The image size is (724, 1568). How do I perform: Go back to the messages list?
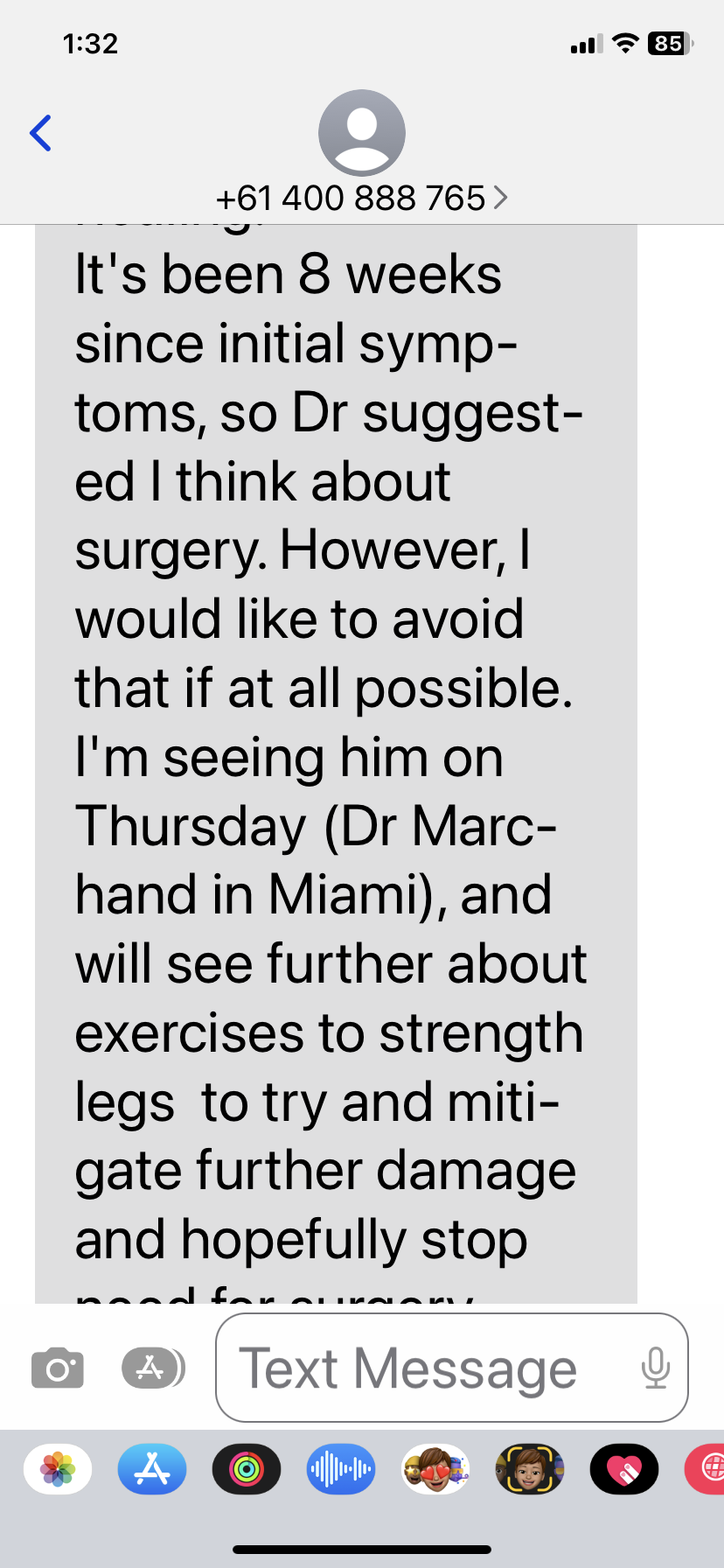tap(40, 133)
